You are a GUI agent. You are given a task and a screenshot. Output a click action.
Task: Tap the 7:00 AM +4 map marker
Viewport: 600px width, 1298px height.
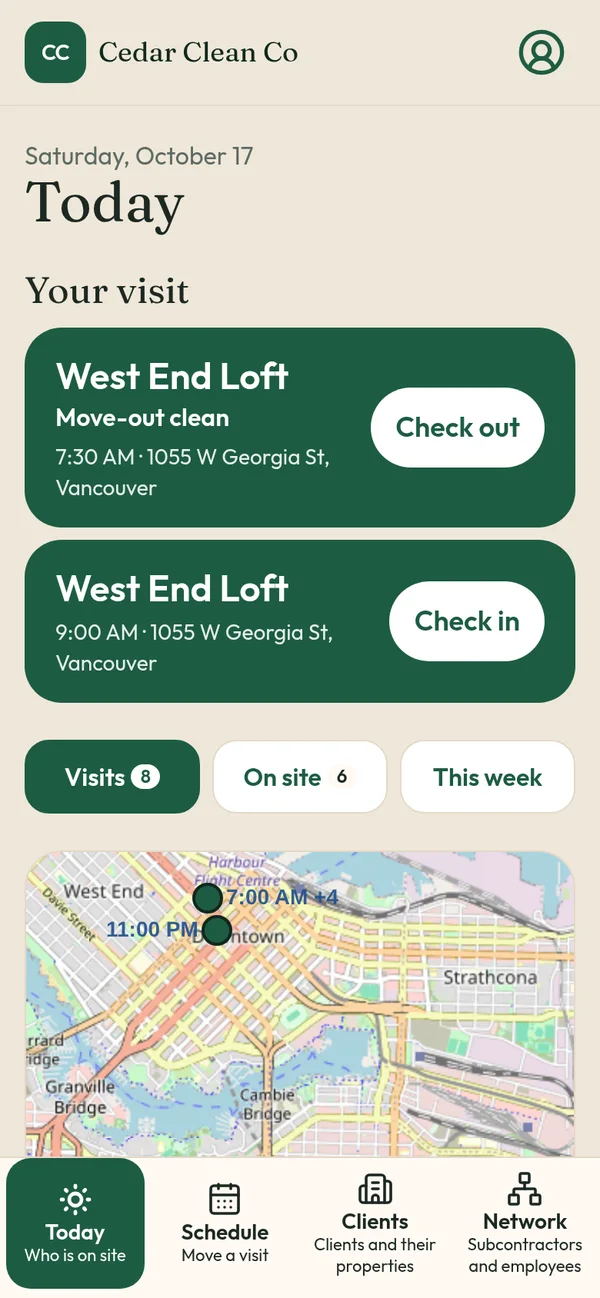coord(207,898)
